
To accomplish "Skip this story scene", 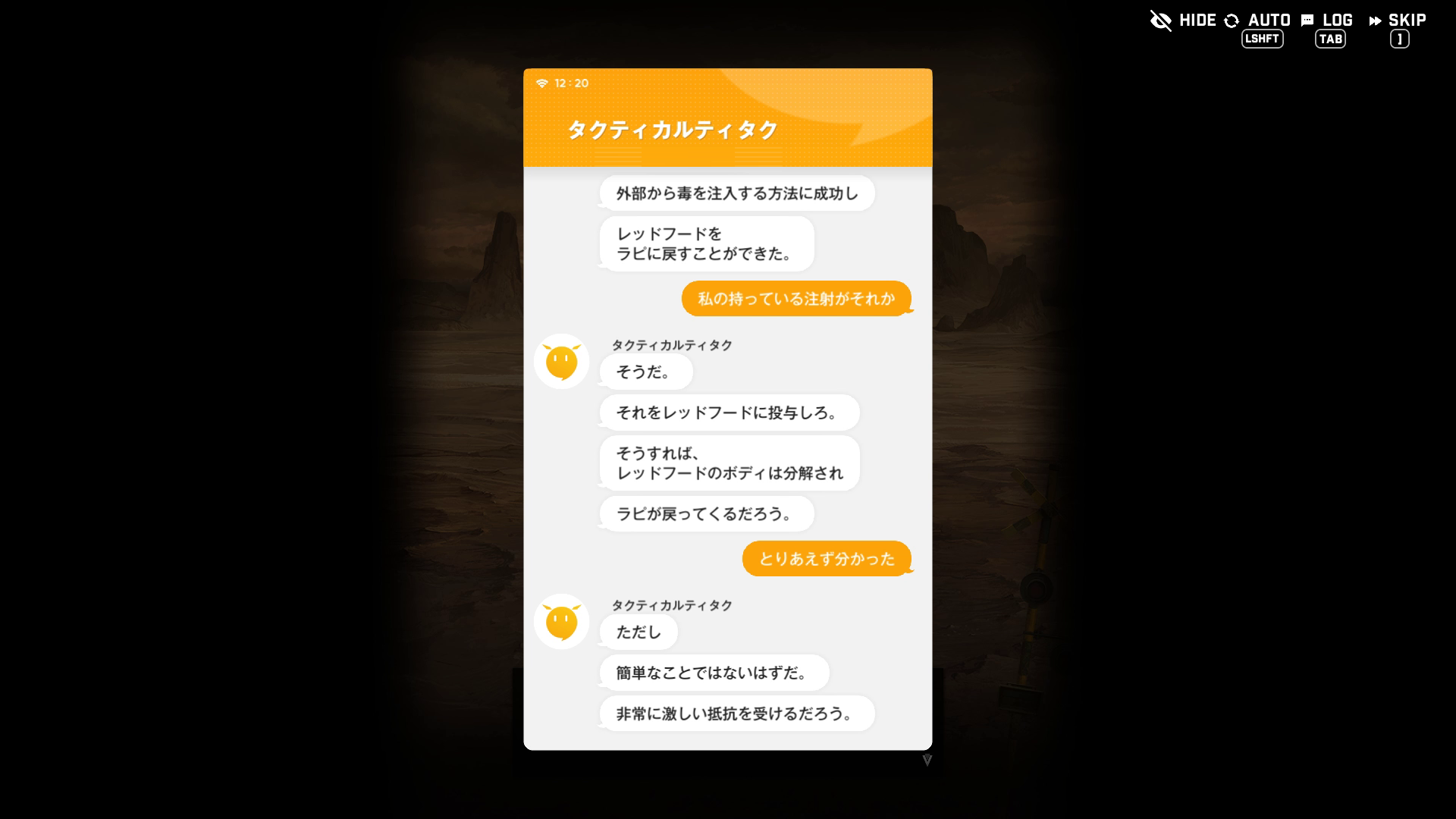I will pyautogui.click(x=1398, y=20).
